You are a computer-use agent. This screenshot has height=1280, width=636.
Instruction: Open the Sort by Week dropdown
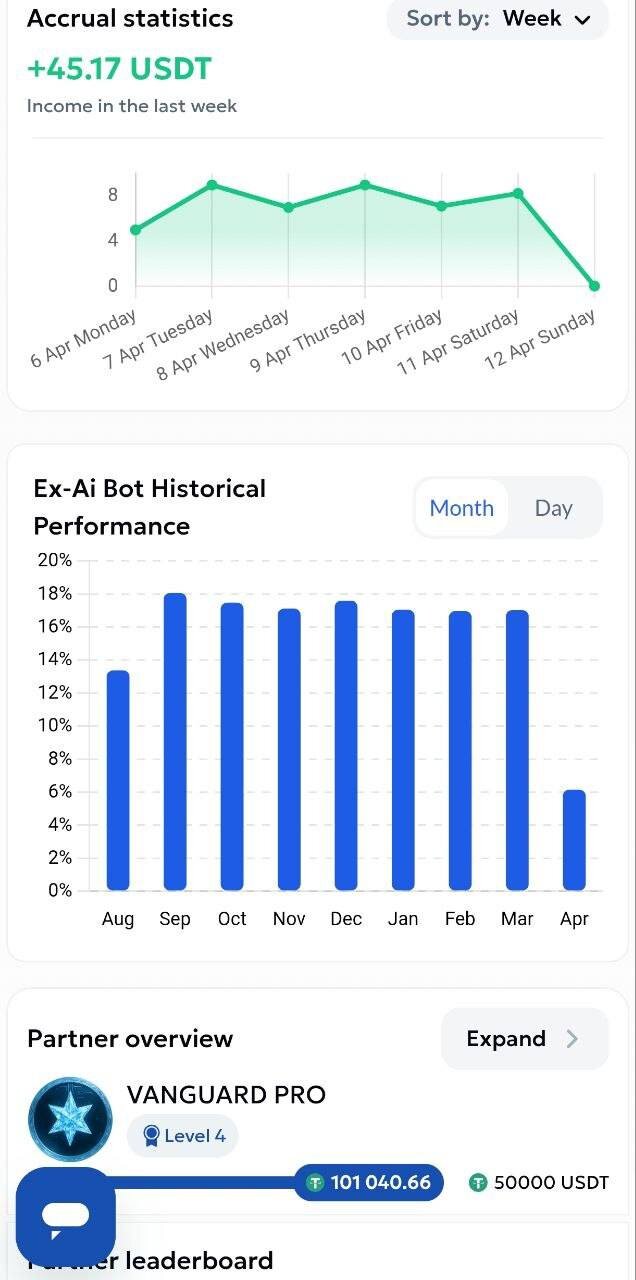[498, 19]
